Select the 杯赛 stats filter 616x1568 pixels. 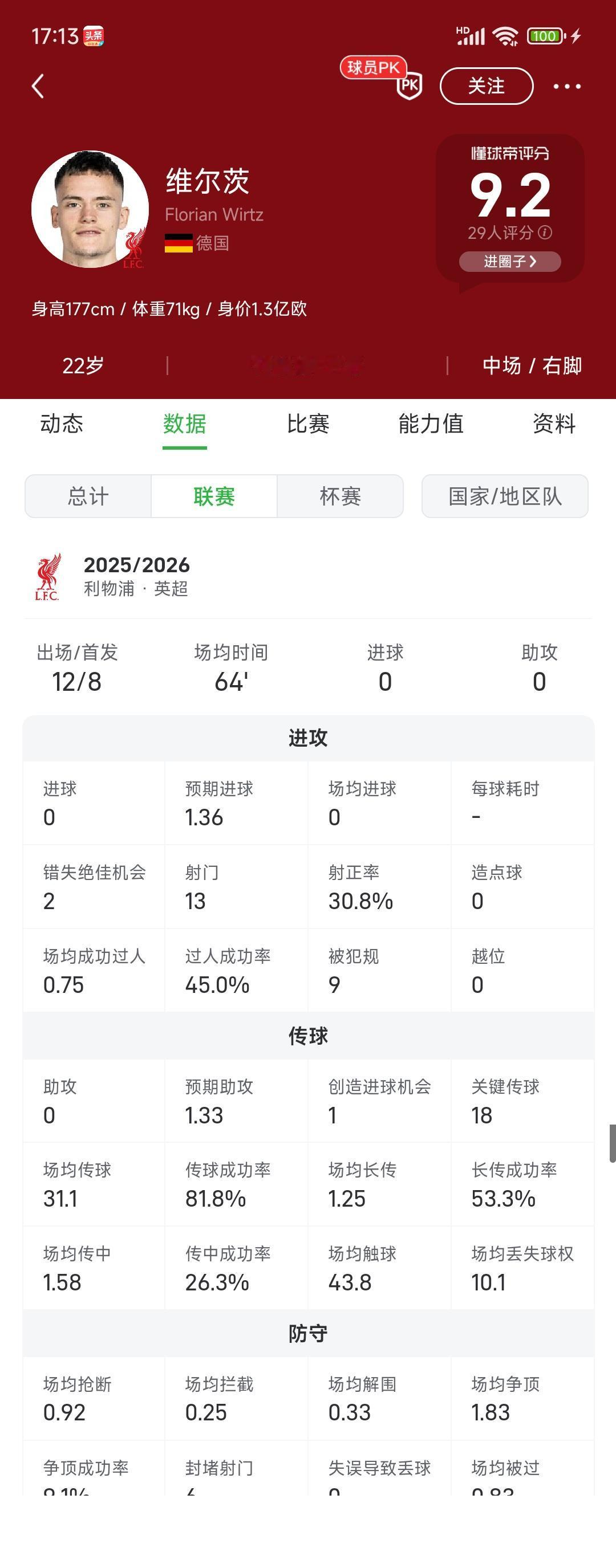[x=342, y=496]
